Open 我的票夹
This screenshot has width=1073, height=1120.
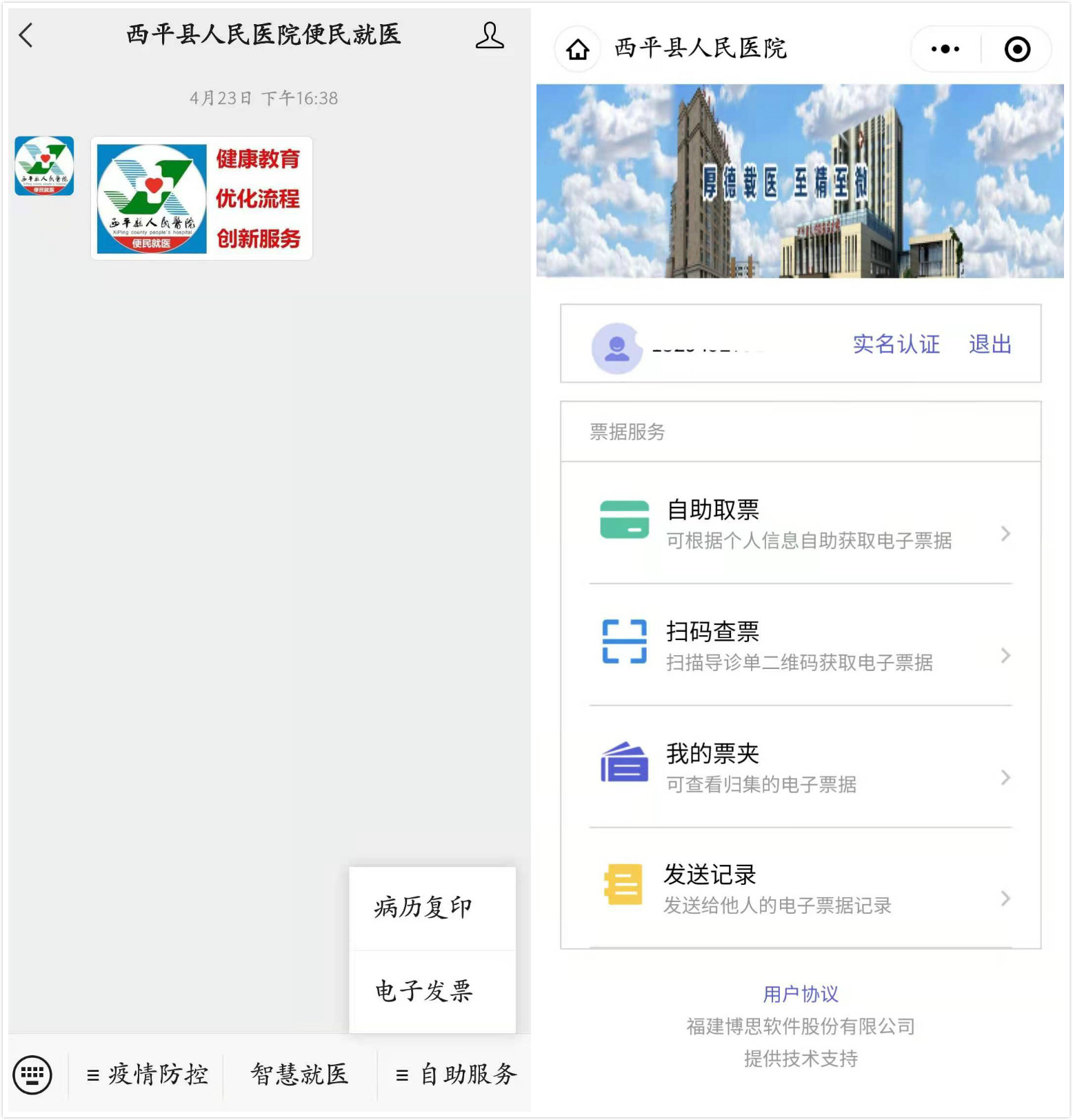[x=800, y=767]
